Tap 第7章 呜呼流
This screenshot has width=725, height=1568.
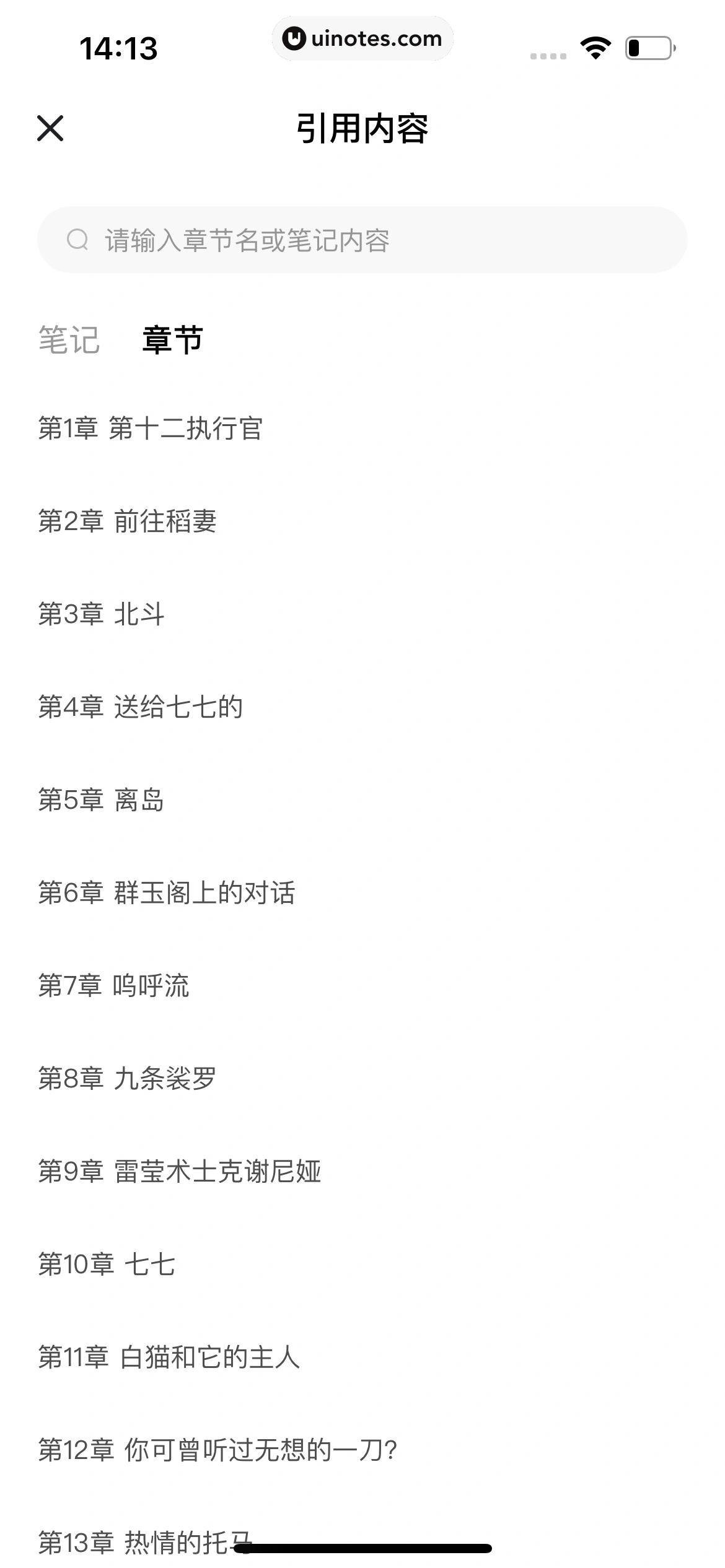[114, 986]
